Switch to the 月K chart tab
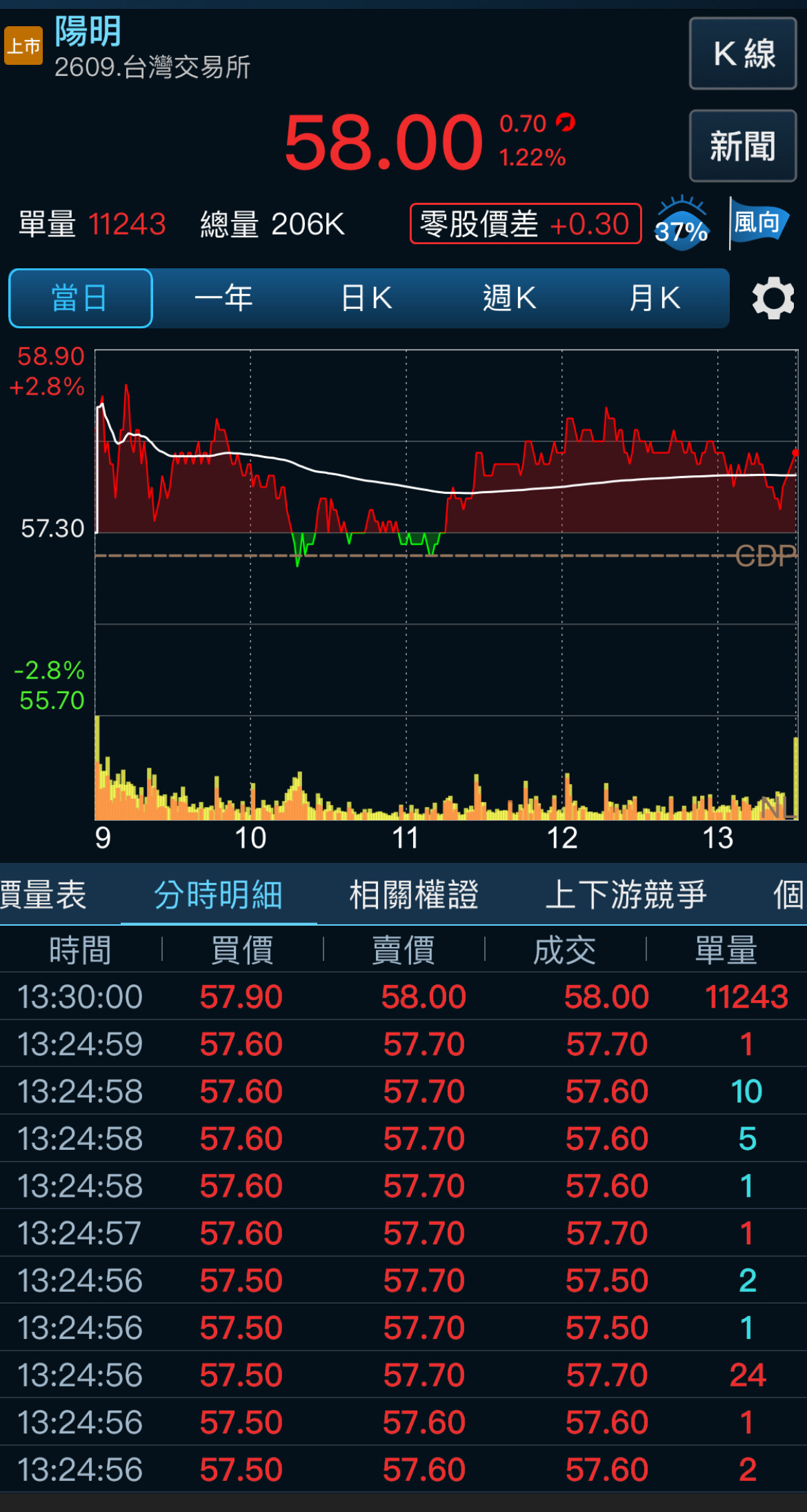Screen dimensions: 807x1512 click(x=655, y=298)
